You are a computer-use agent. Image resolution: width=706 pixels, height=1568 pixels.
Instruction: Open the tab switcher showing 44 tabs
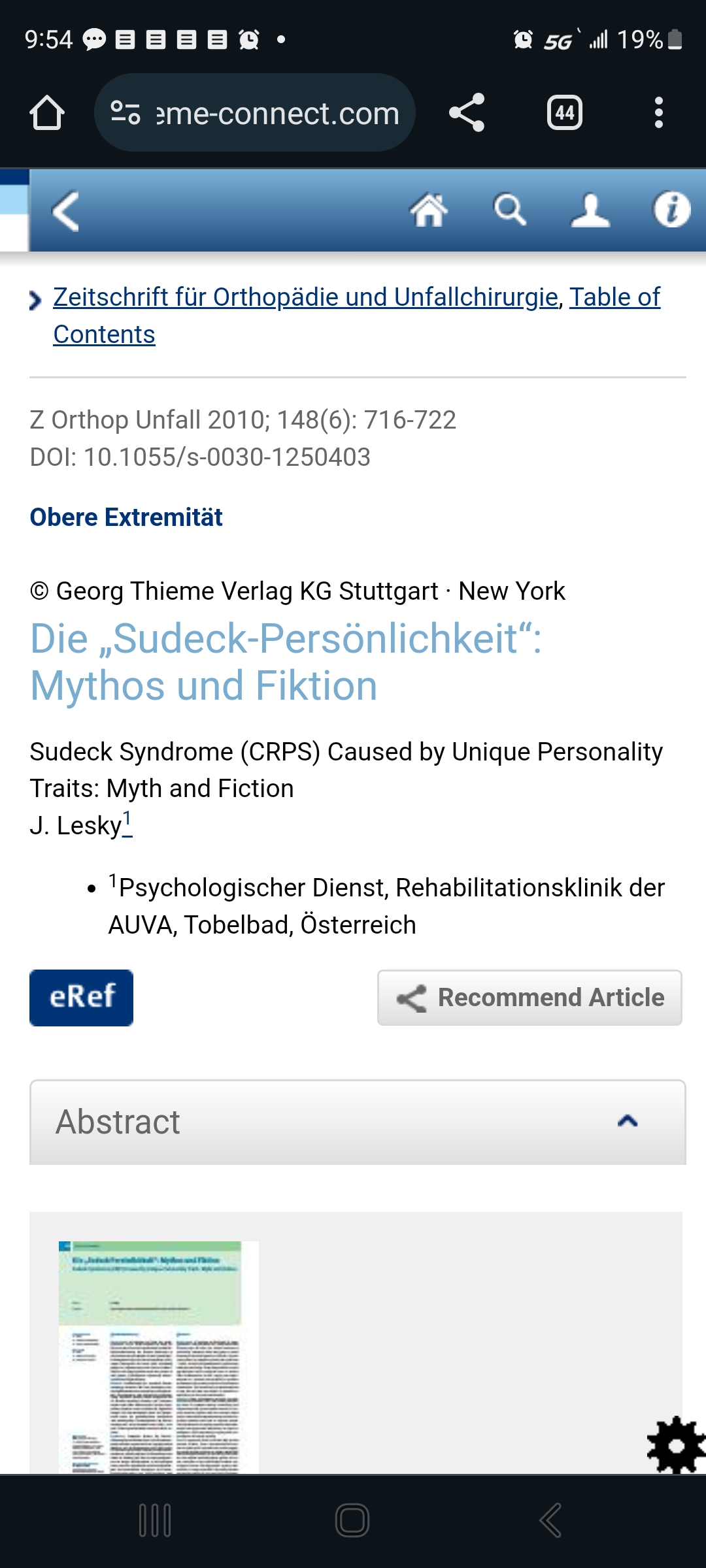(565, 113)
